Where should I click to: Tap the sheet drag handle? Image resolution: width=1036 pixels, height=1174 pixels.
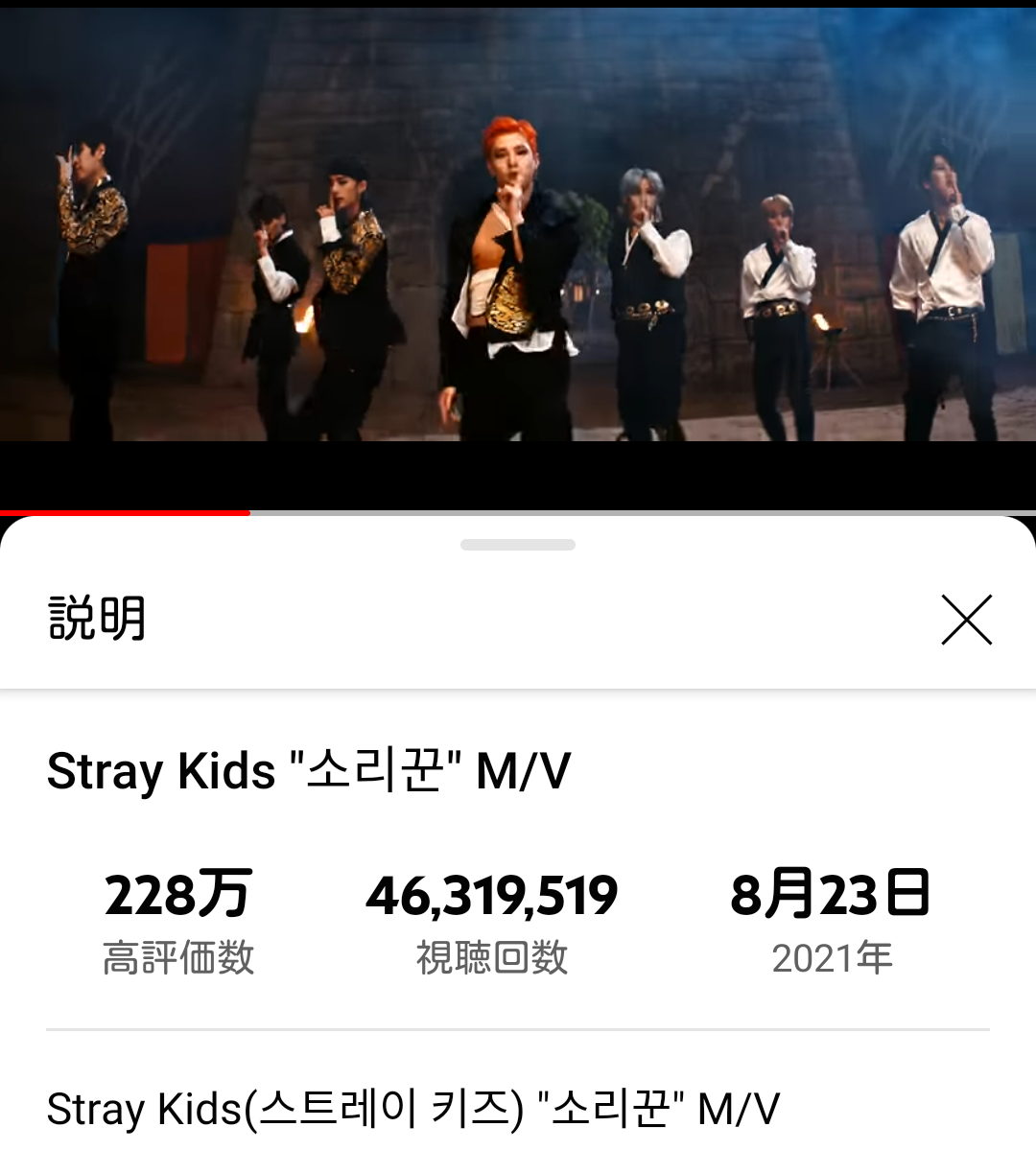(x=518, y=545)
